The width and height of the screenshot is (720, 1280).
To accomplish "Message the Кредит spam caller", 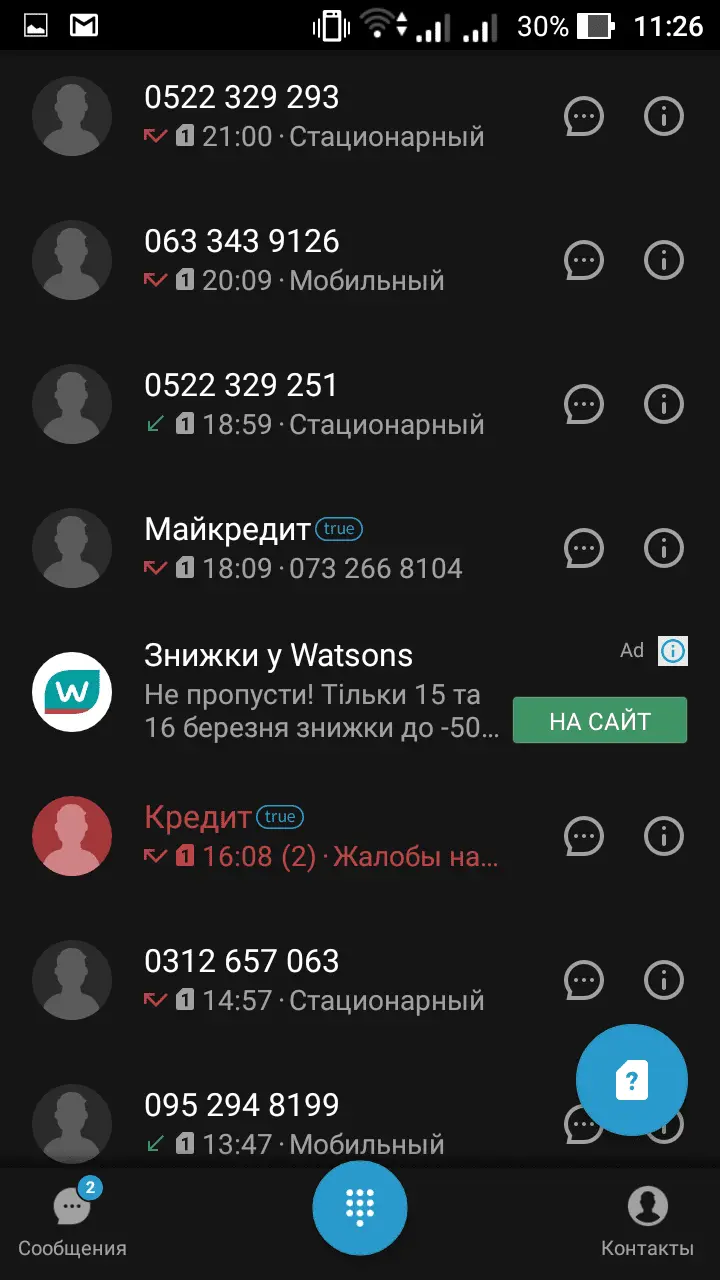I will pos(584,837).
